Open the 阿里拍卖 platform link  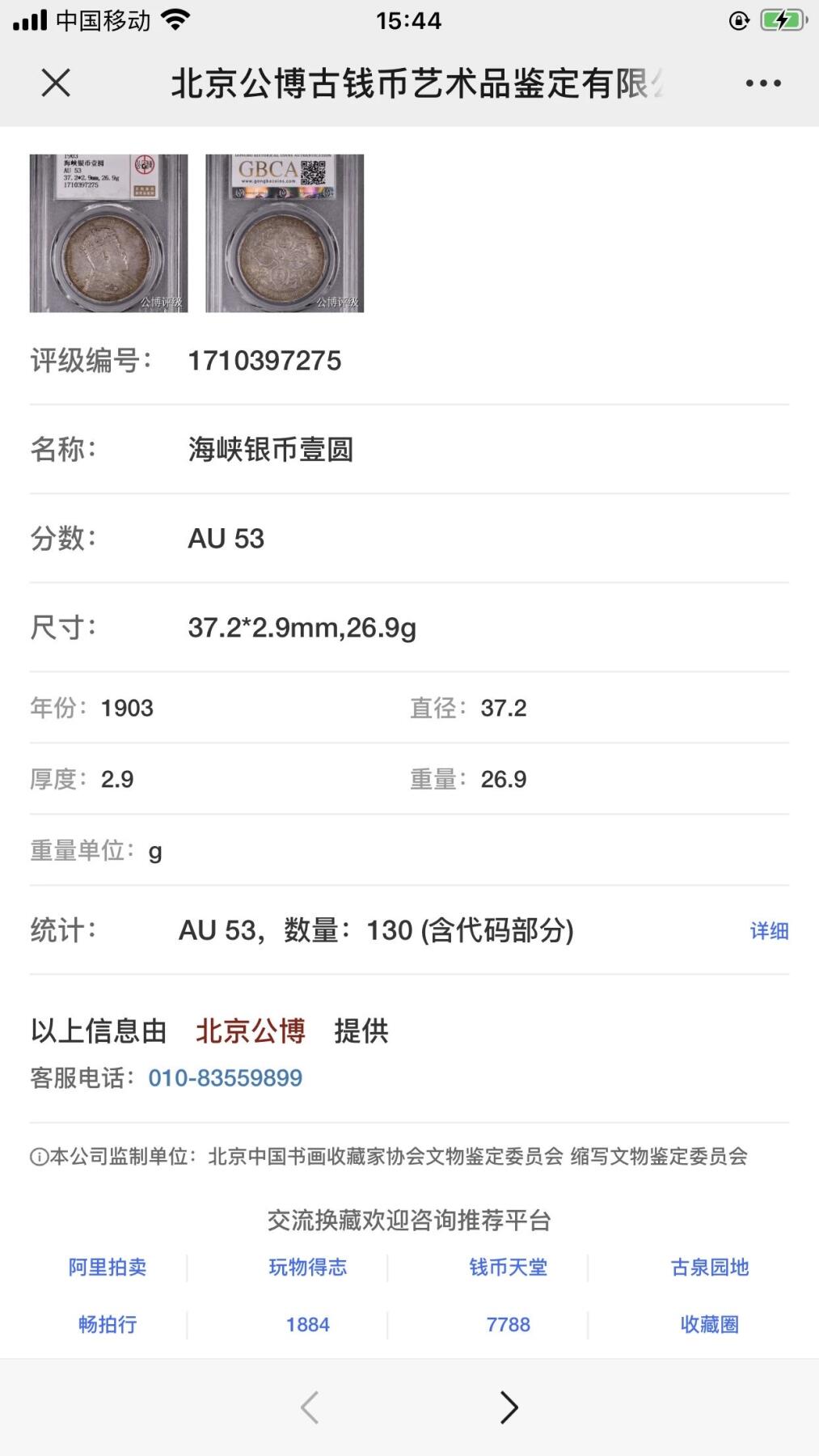tap(110, 1268)
